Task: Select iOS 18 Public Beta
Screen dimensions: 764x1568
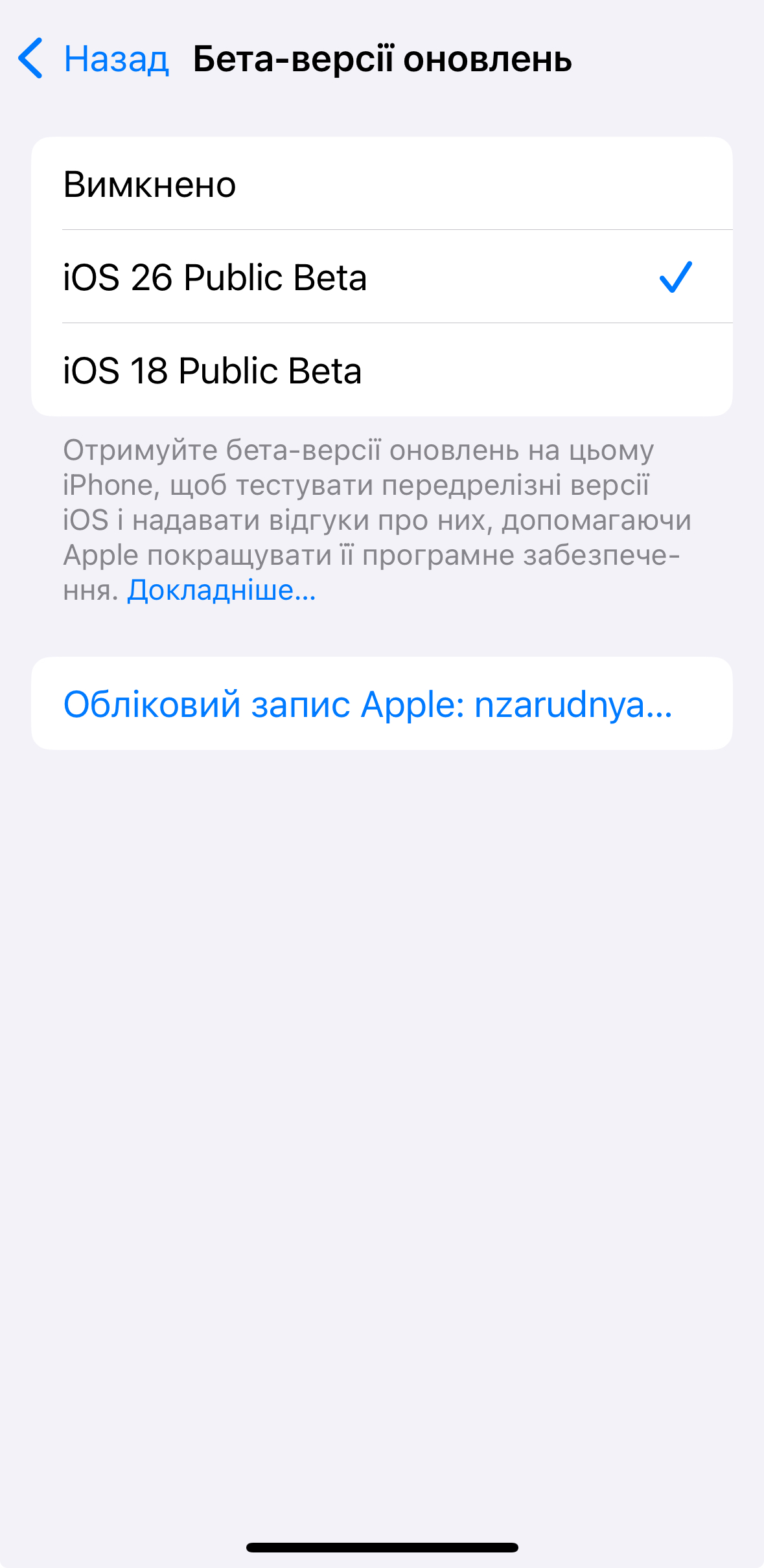Action: pos(382,370)
